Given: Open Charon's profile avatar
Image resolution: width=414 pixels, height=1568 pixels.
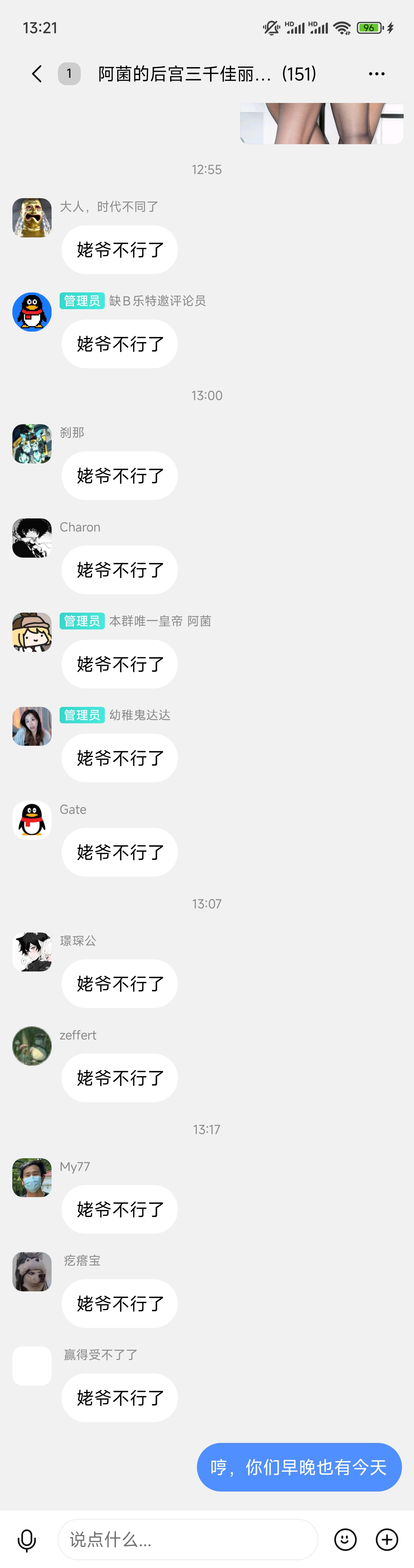Looking at the screenshot, I should (32, 538).
